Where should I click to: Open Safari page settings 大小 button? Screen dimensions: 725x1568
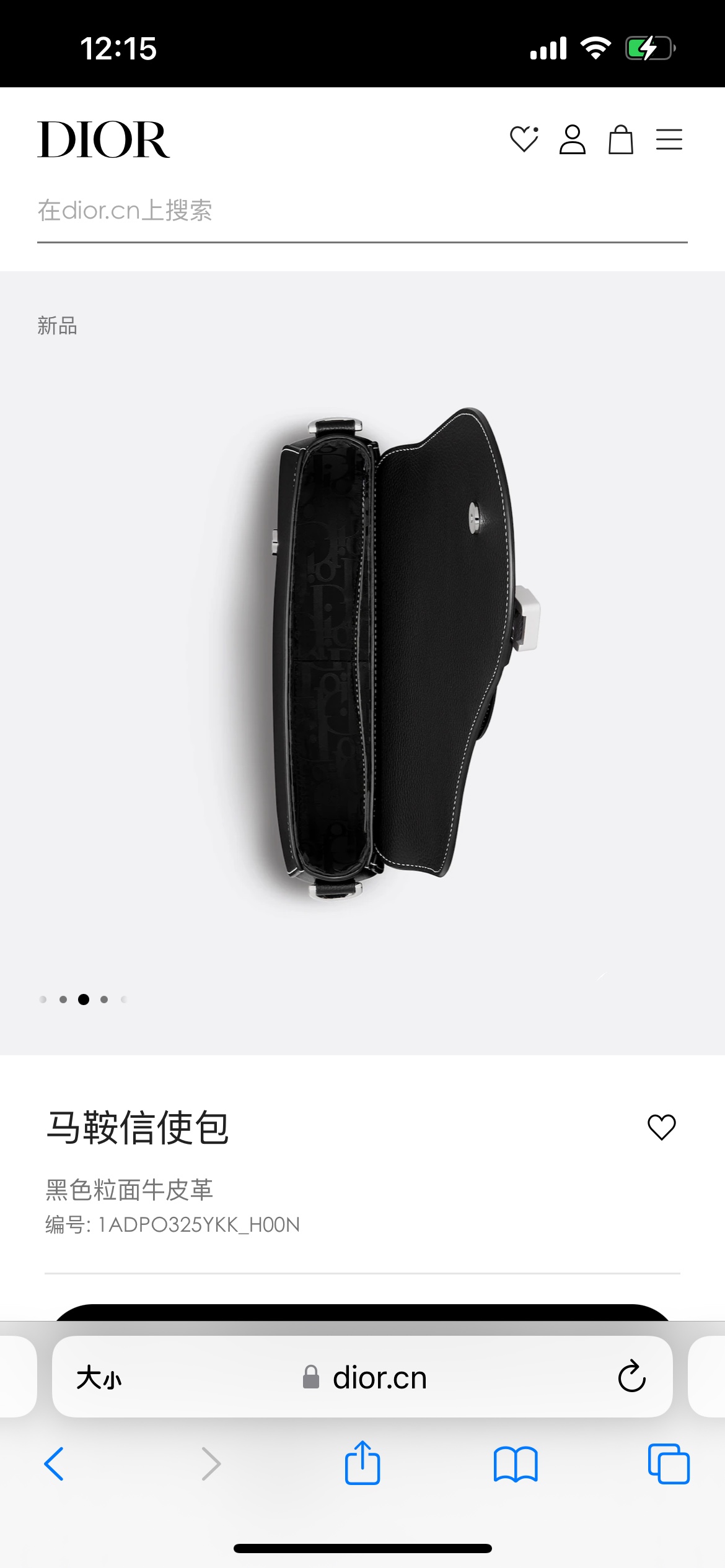[x=99, y=1379]
